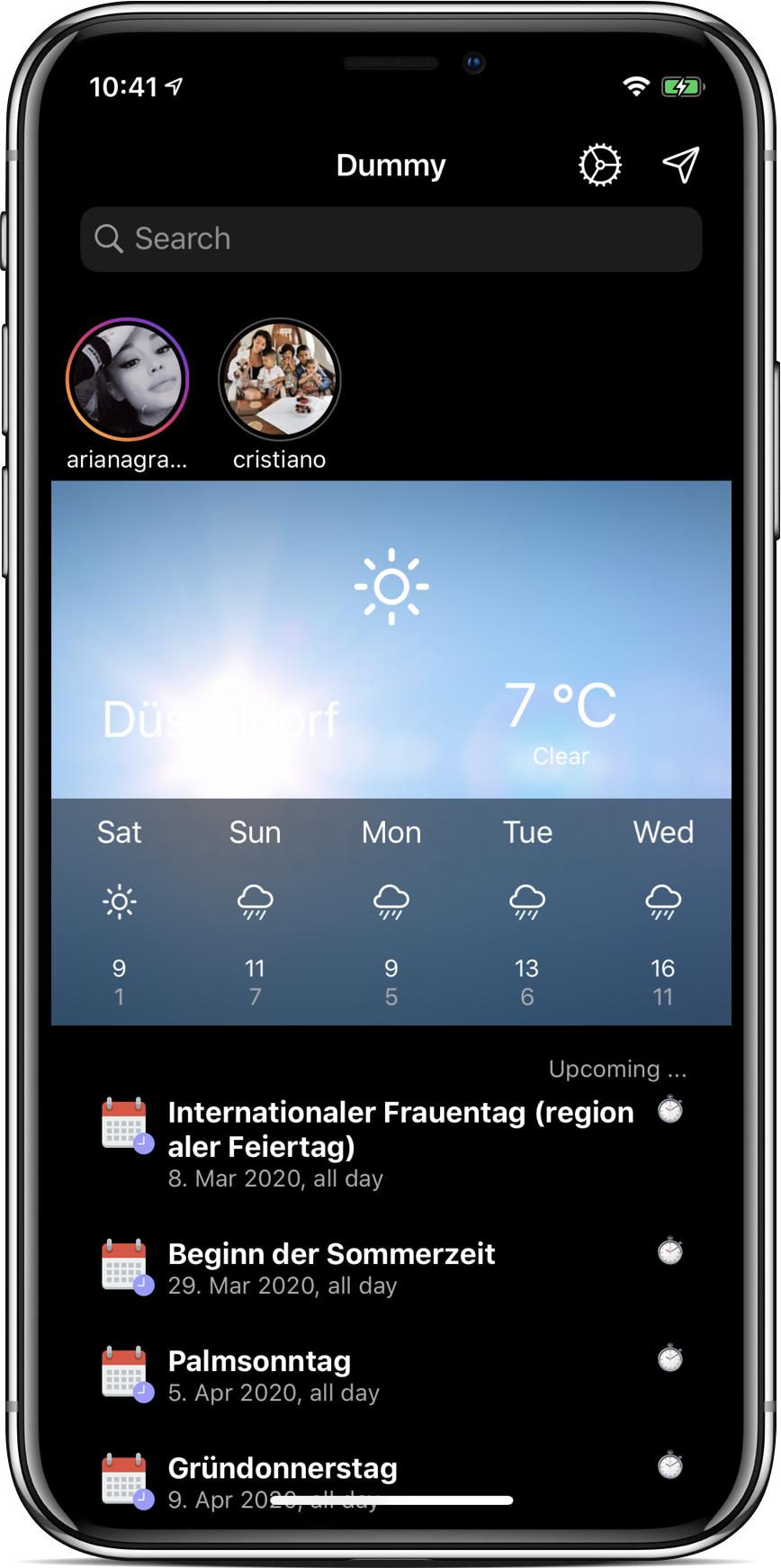Screen dimensions: 781x1568
Task: Tap the timer icon next to Palmsonntag
Action: click(669, 1358)
